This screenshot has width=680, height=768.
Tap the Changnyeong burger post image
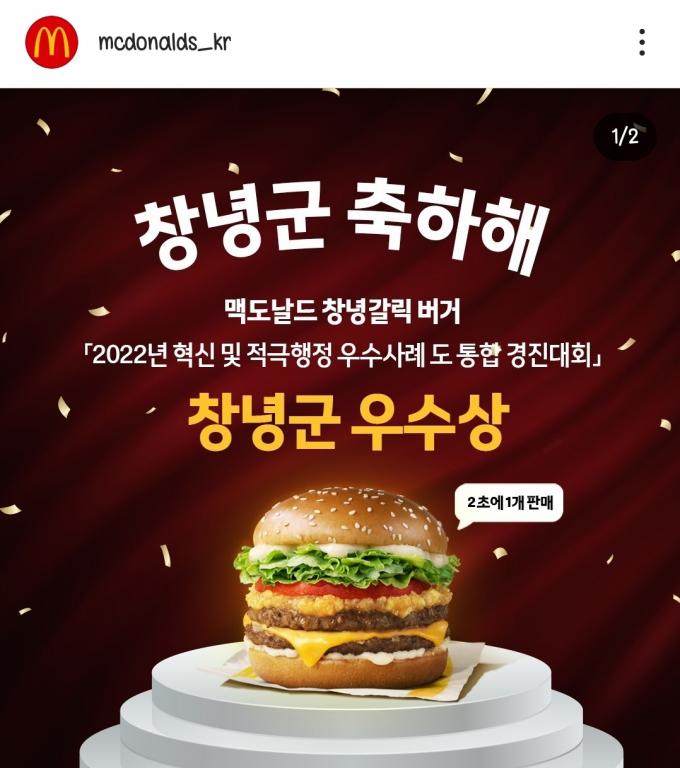click(340, 430)
